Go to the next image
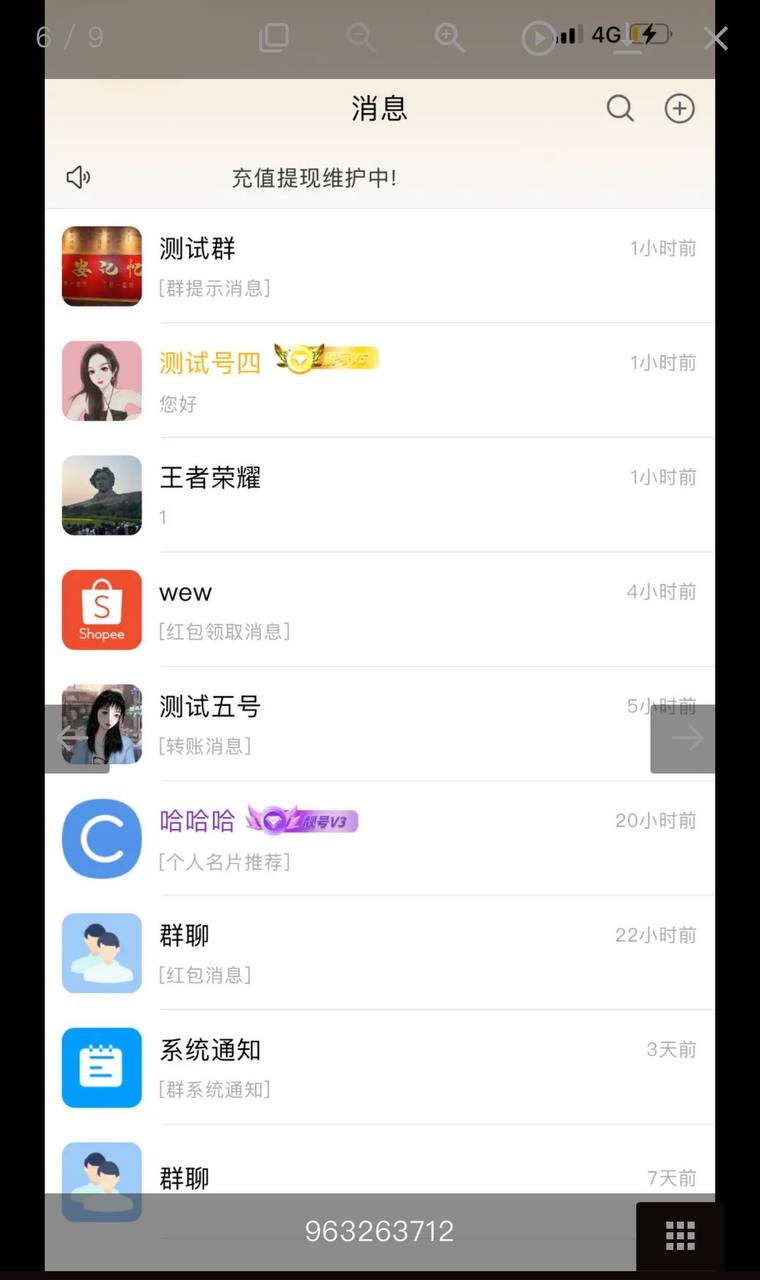Screen dimensions: 760x1280 [x=683, y=739]
